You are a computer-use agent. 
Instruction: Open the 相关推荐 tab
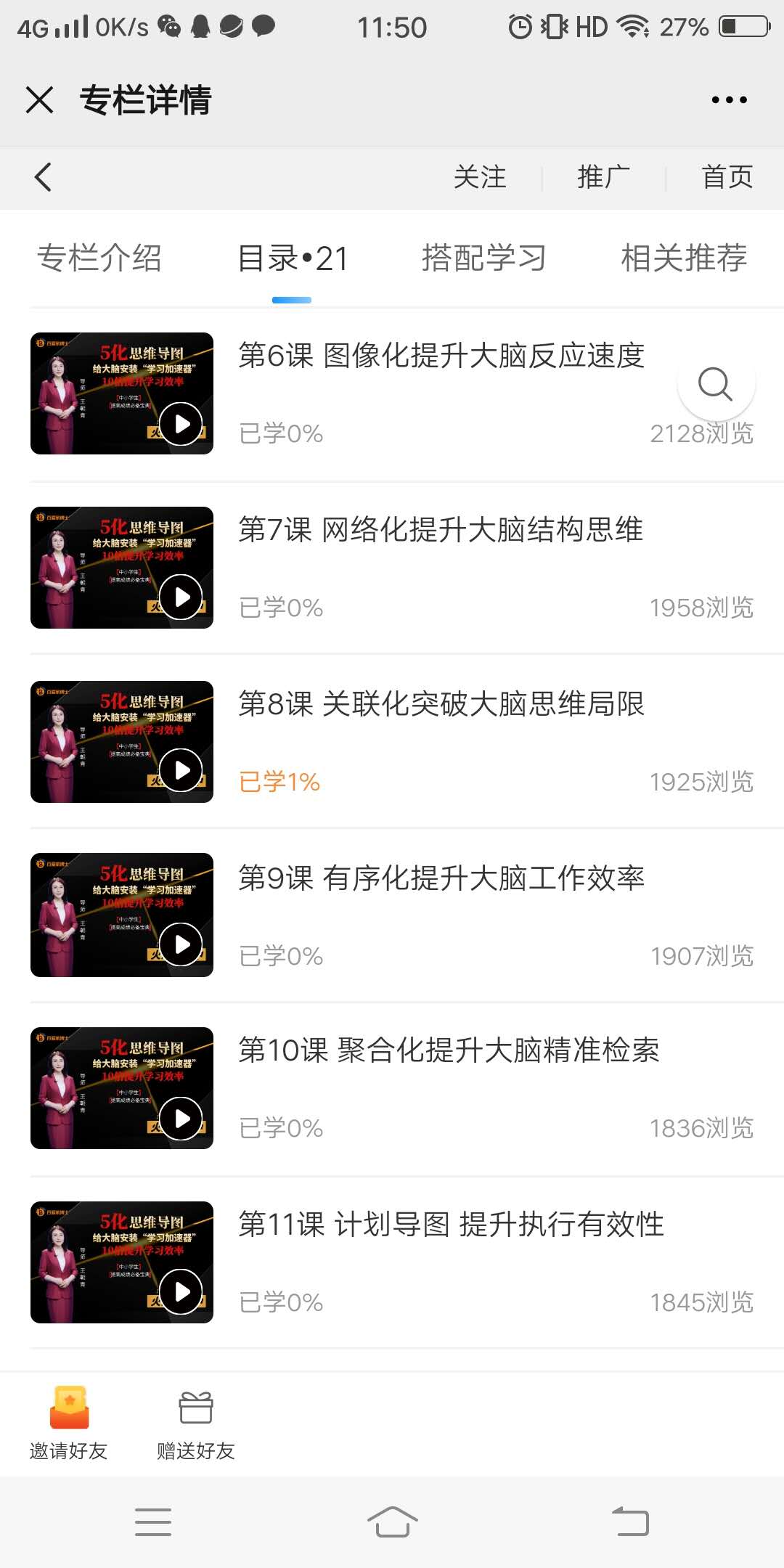(x=685, y=258)
